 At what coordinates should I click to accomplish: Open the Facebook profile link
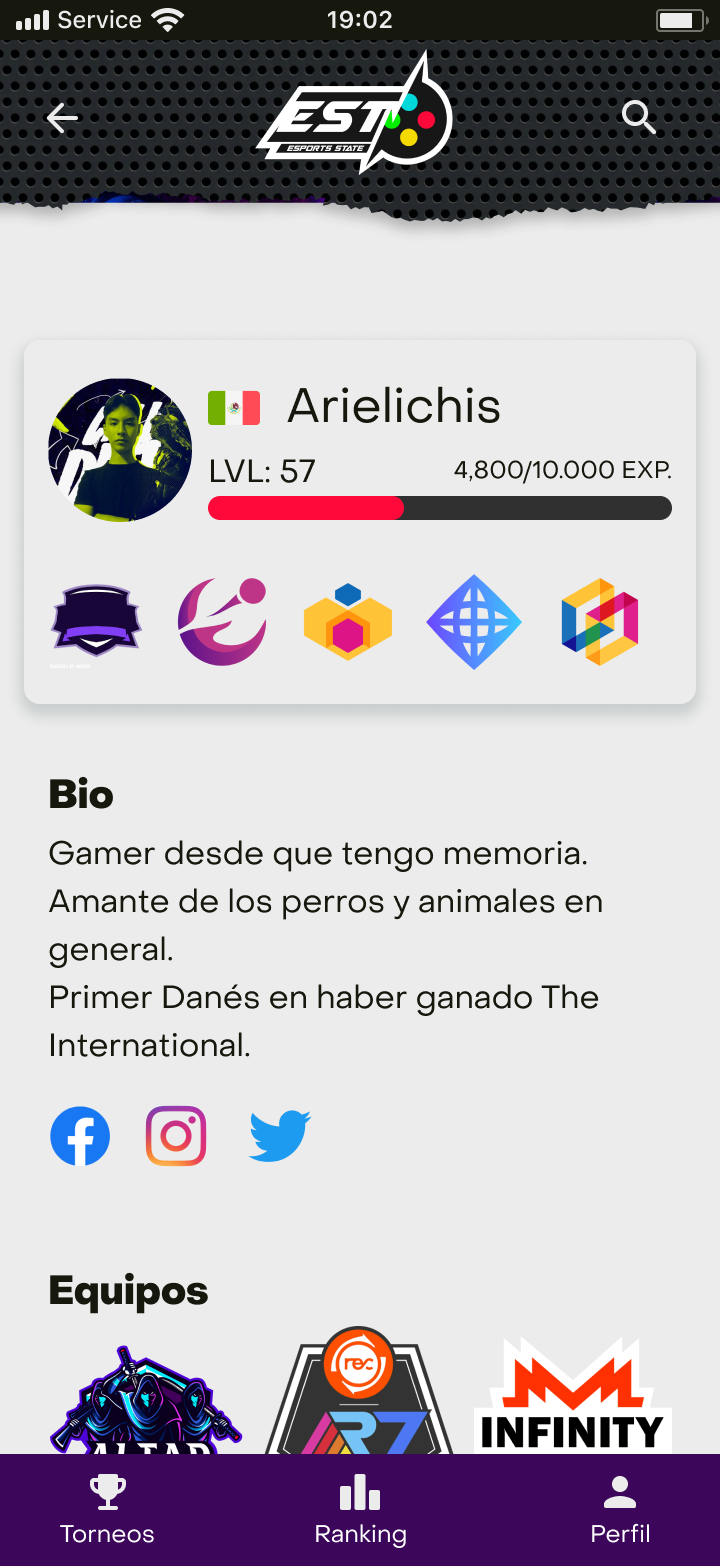80,1135
